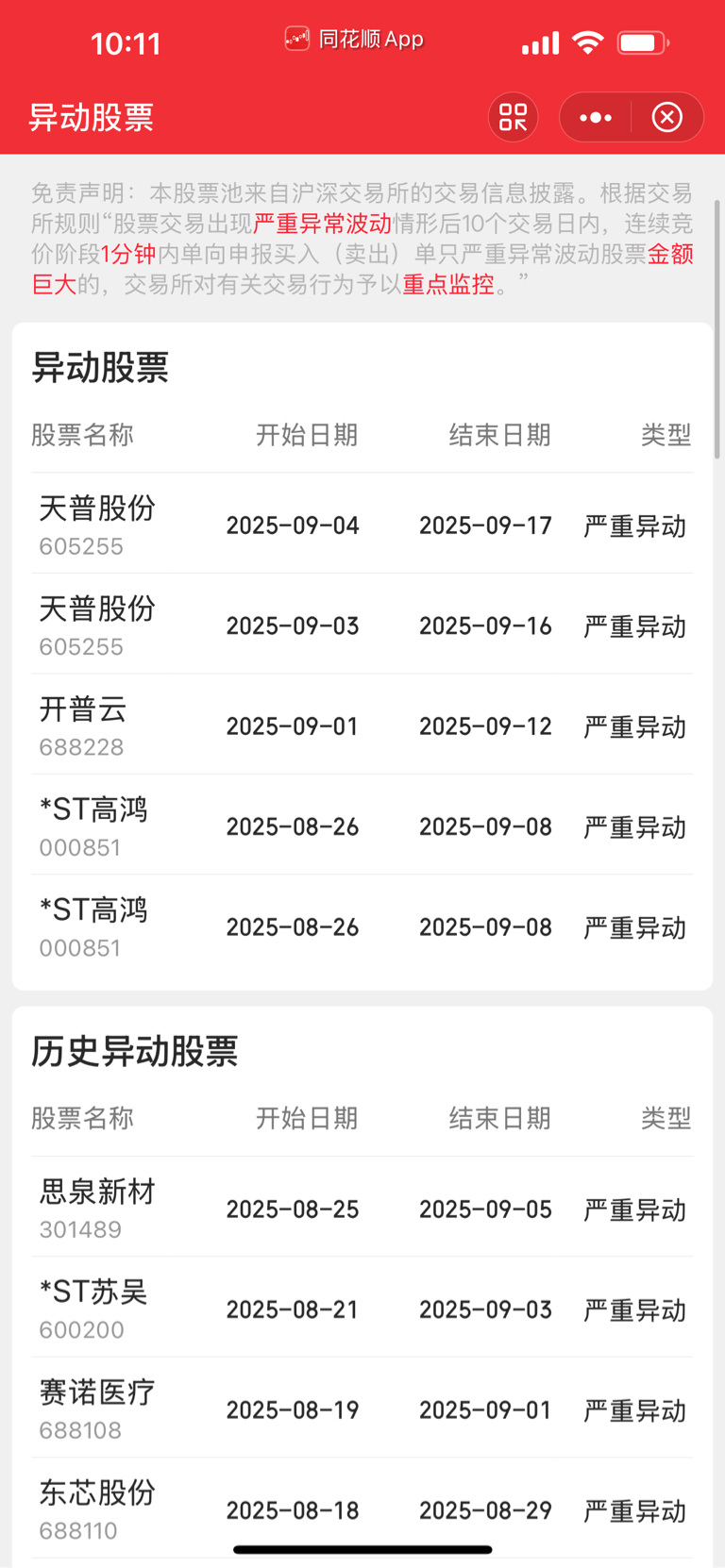Open 天普股份 row starting 2025-09-03
This screenshot has width=725, height=1568.
pos(362,624)
